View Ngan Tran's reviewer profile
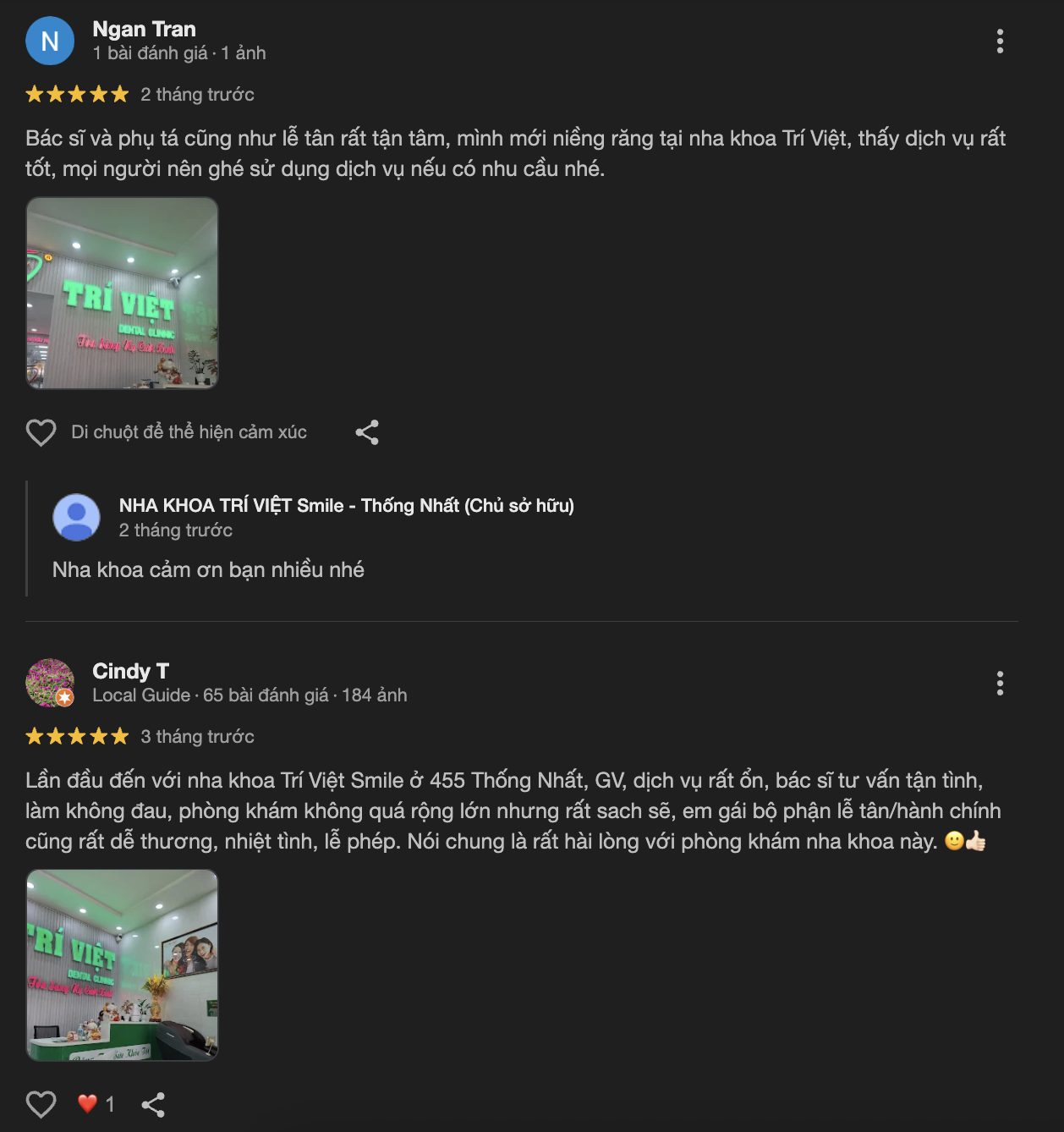This screenshot has height=1132, width=1064. [144, 30]
